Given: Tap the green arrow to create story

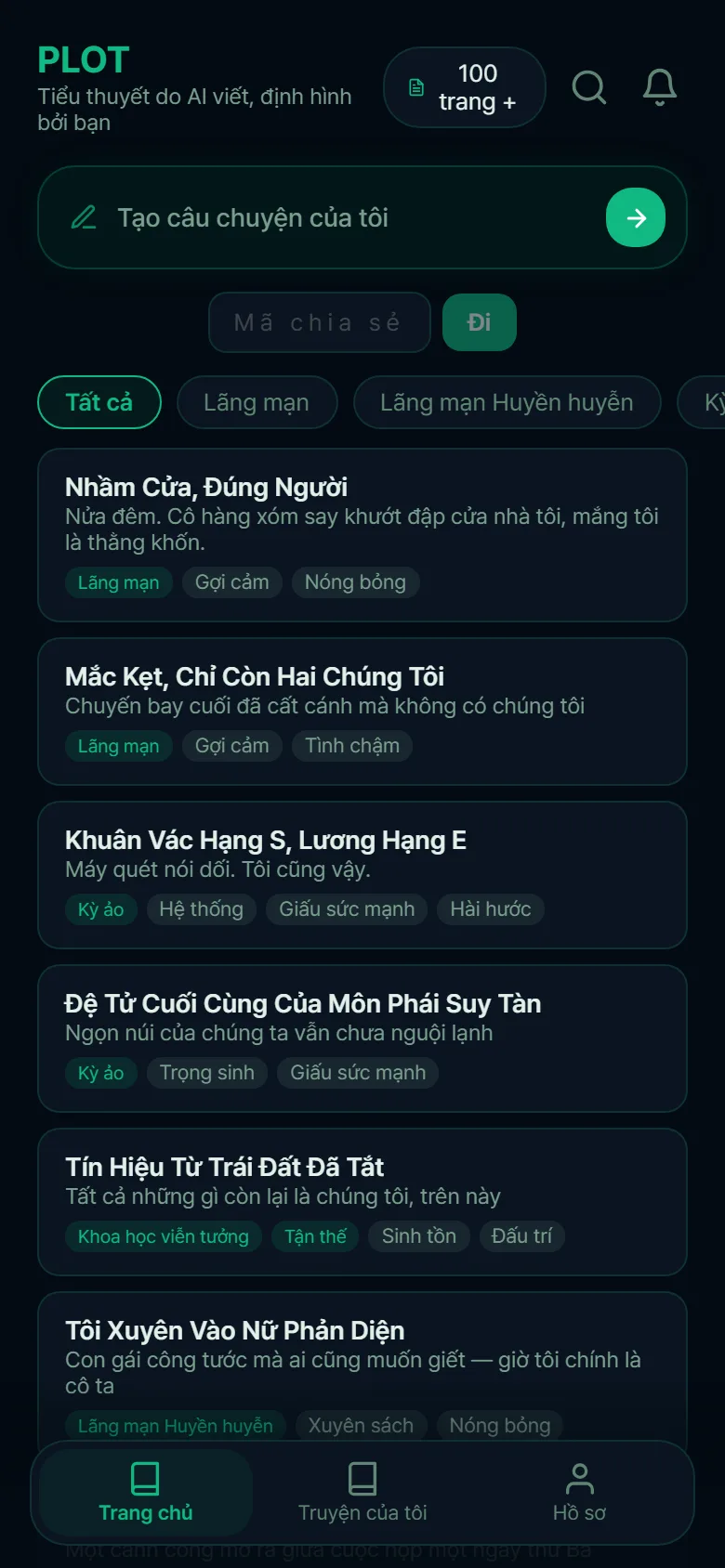Looking at the screenshot, I should (636, 217).
